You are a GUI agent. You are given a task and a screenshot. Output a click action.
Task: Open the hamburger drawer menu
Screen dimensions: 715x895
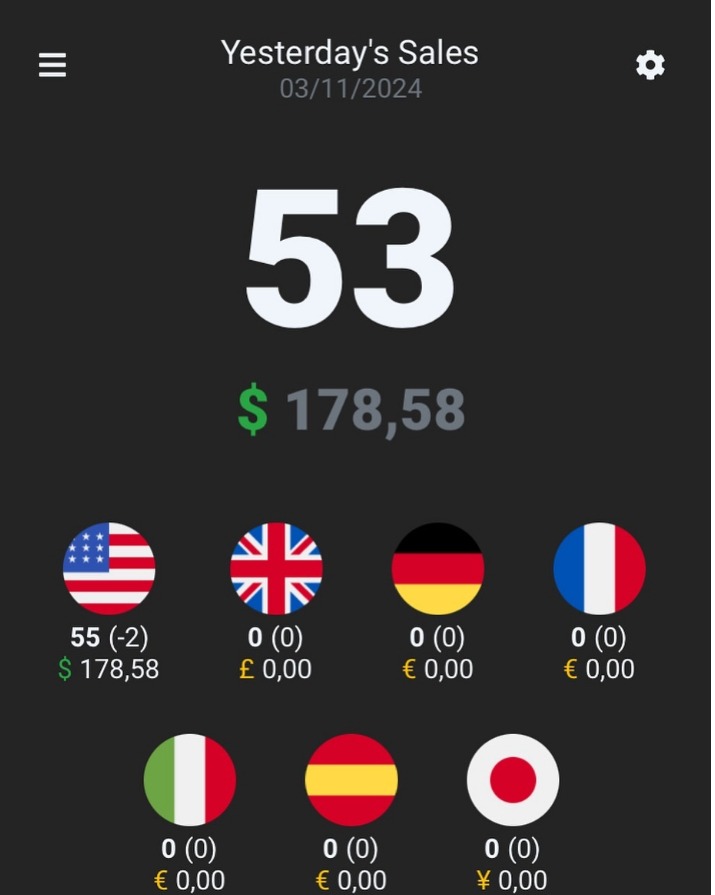coord(52,66)
